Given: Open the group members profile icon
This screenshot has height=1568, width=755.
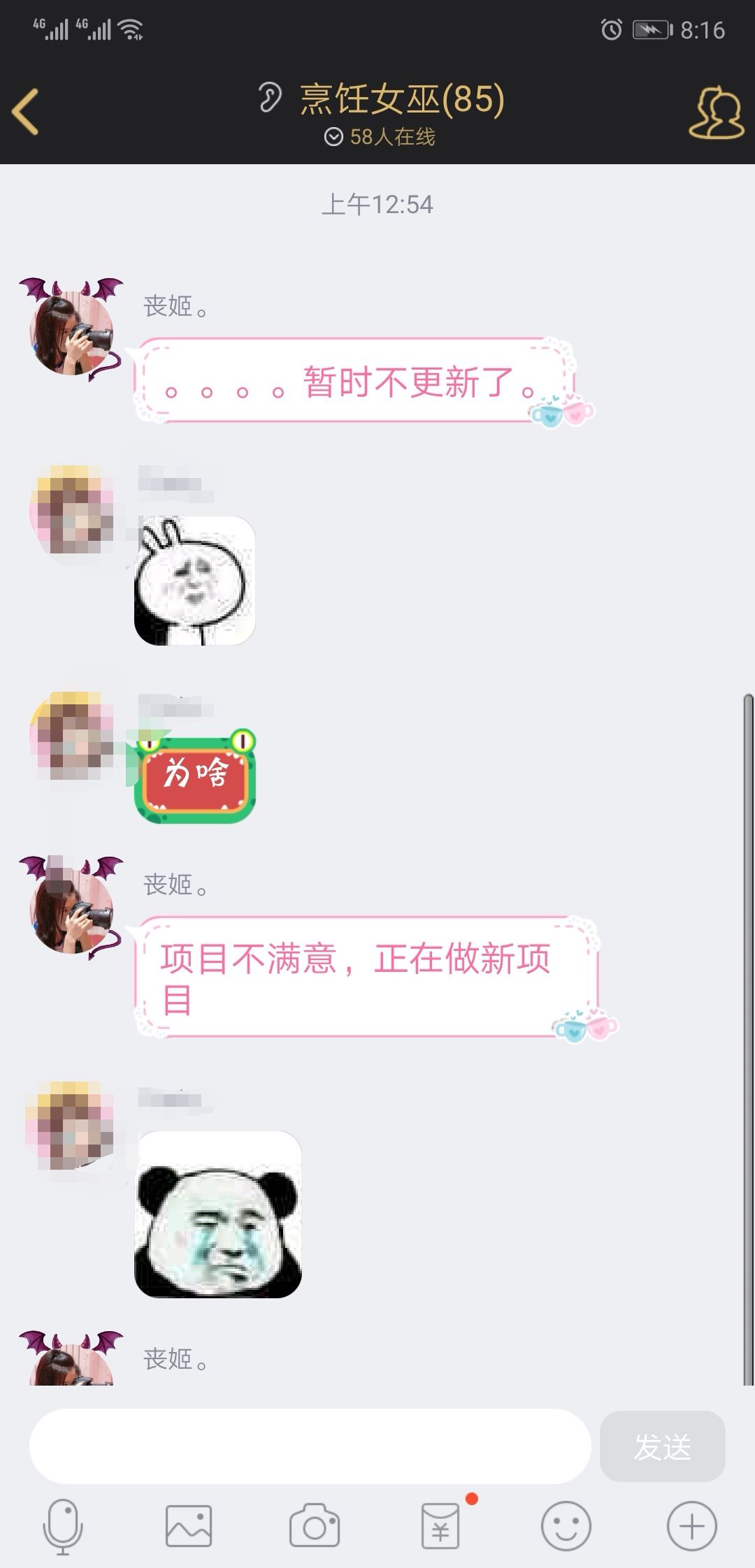Looking at the screenshot, I should click(x=716, y=112).
